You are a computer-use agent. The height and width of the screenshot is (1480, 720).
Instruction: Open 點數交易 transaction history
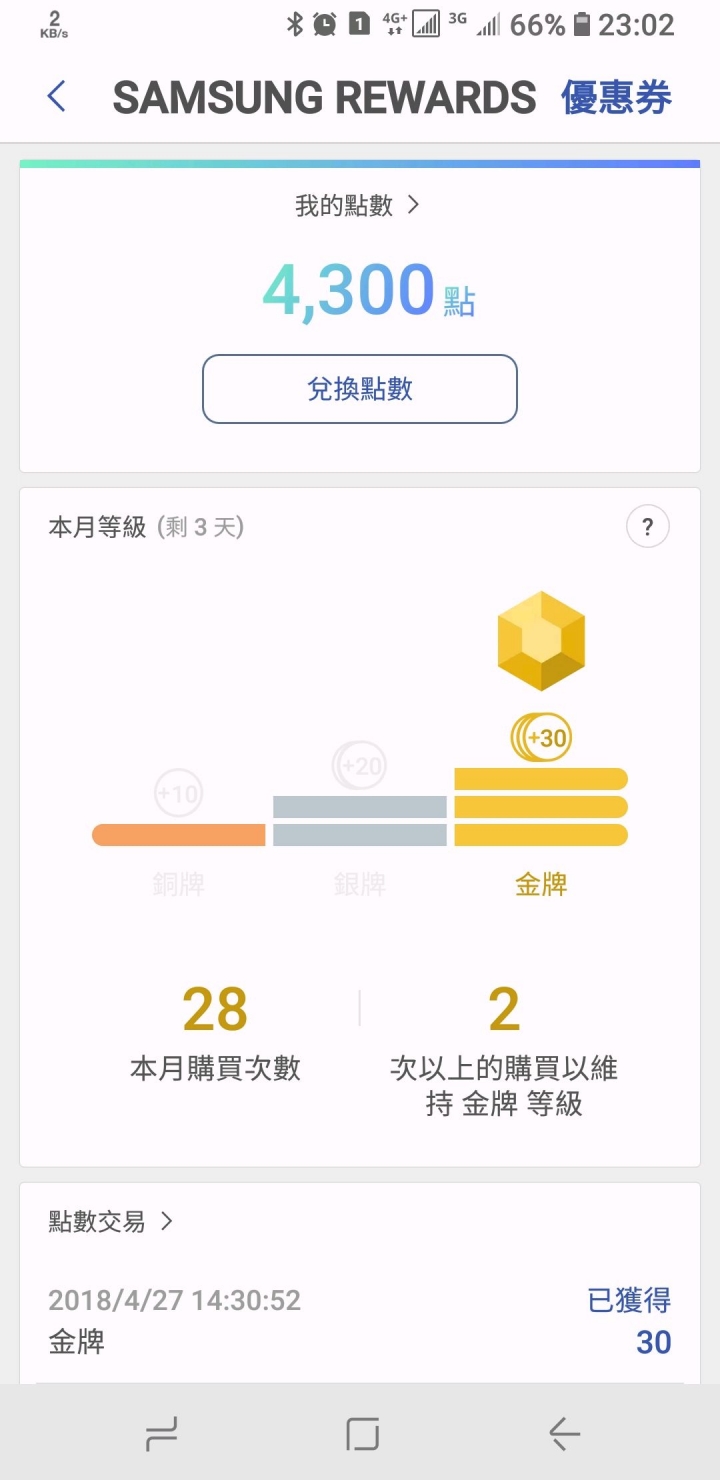click(x=111, y=1221)
